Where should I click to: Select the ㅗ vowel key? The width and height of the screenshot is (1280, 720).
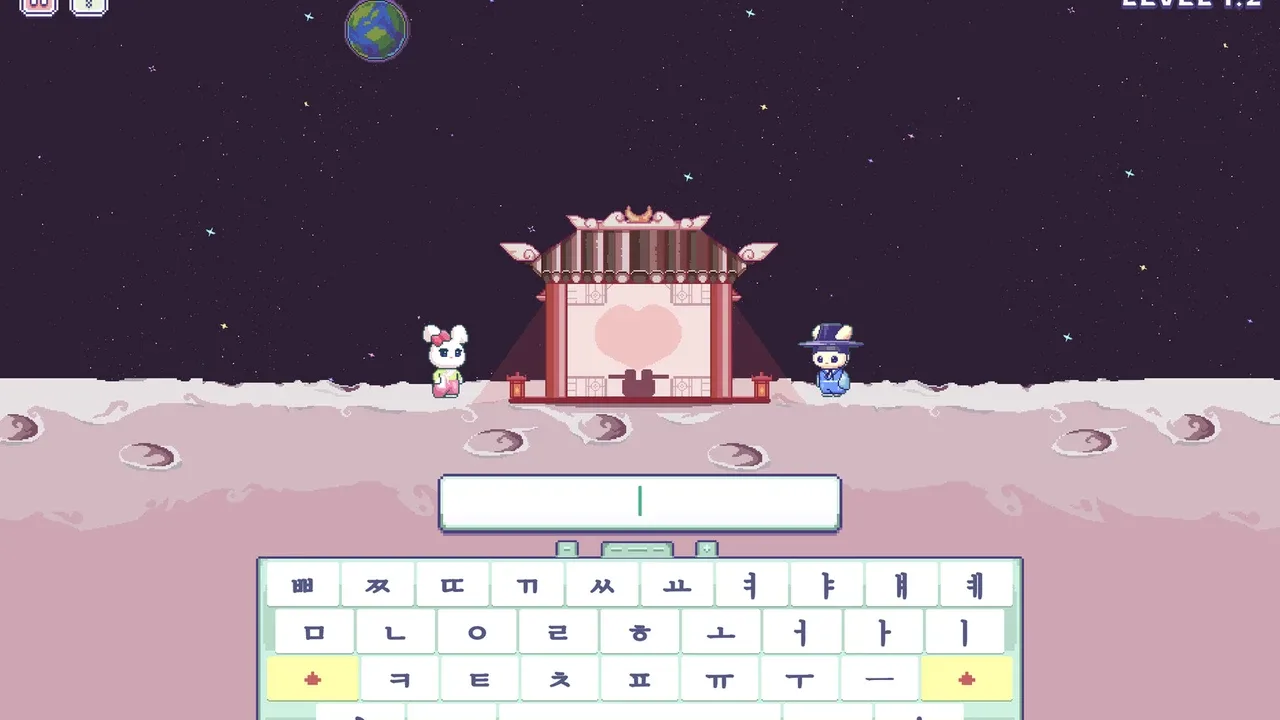click(x=721, y=632)
